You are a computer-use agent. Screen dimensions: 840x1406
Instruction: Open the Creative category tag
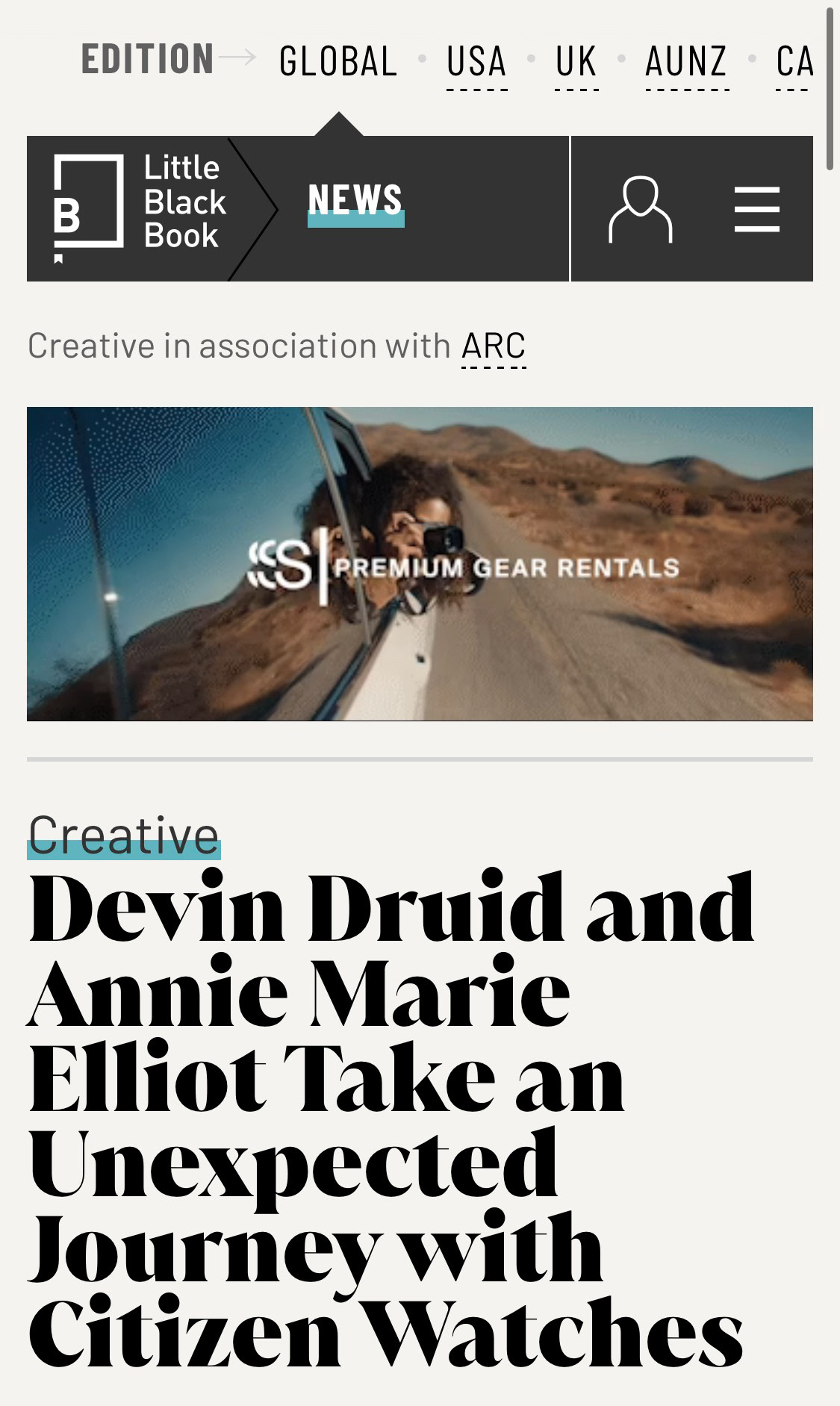tap(123, 836)
